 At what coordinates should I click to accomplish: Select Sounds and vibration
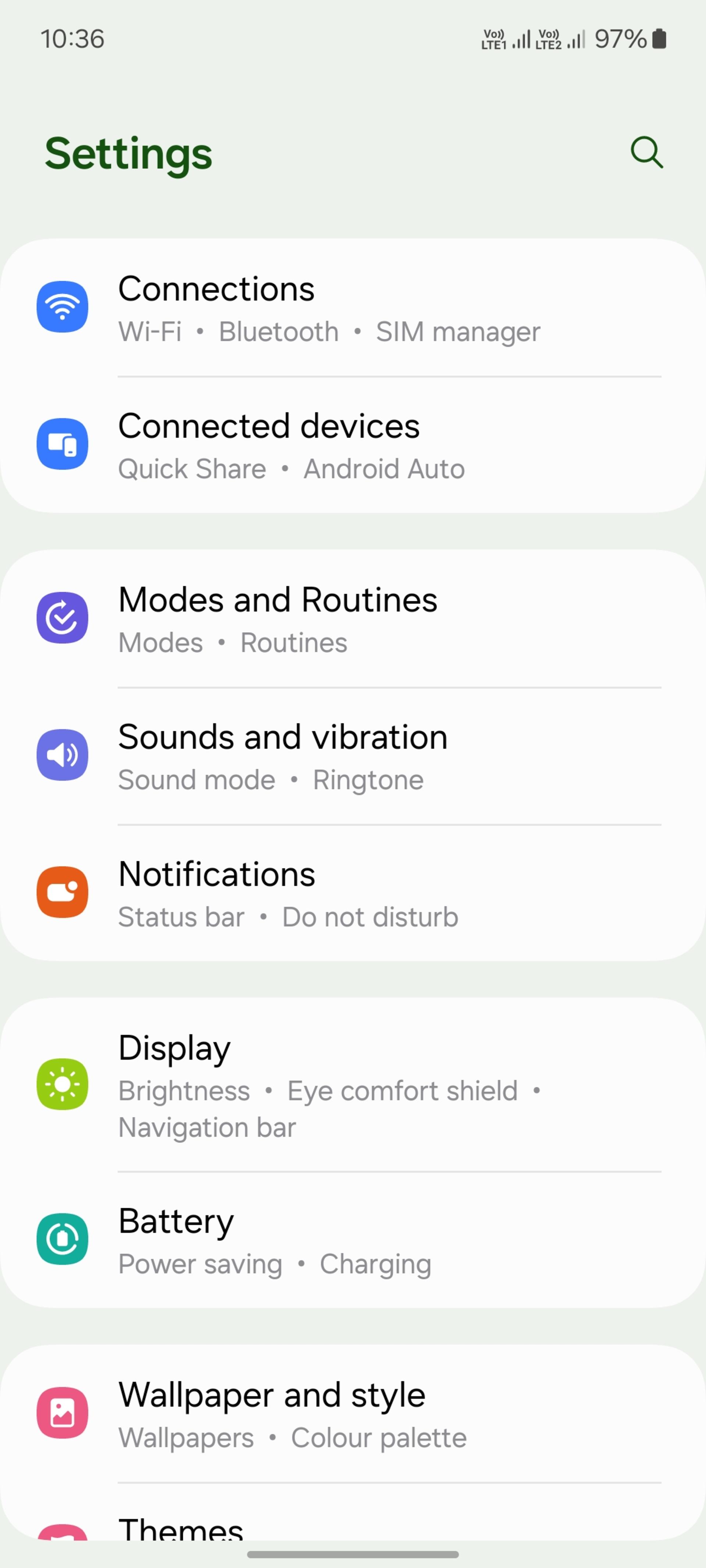click(353, 757)
